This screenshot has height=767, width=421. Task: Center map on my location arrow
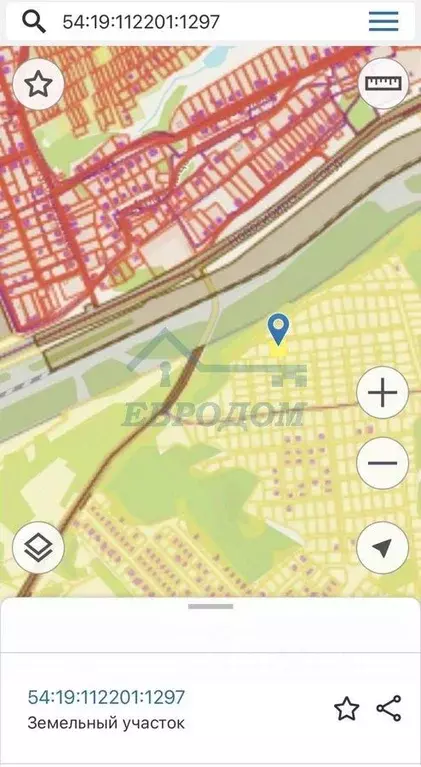tap(382, 548)
